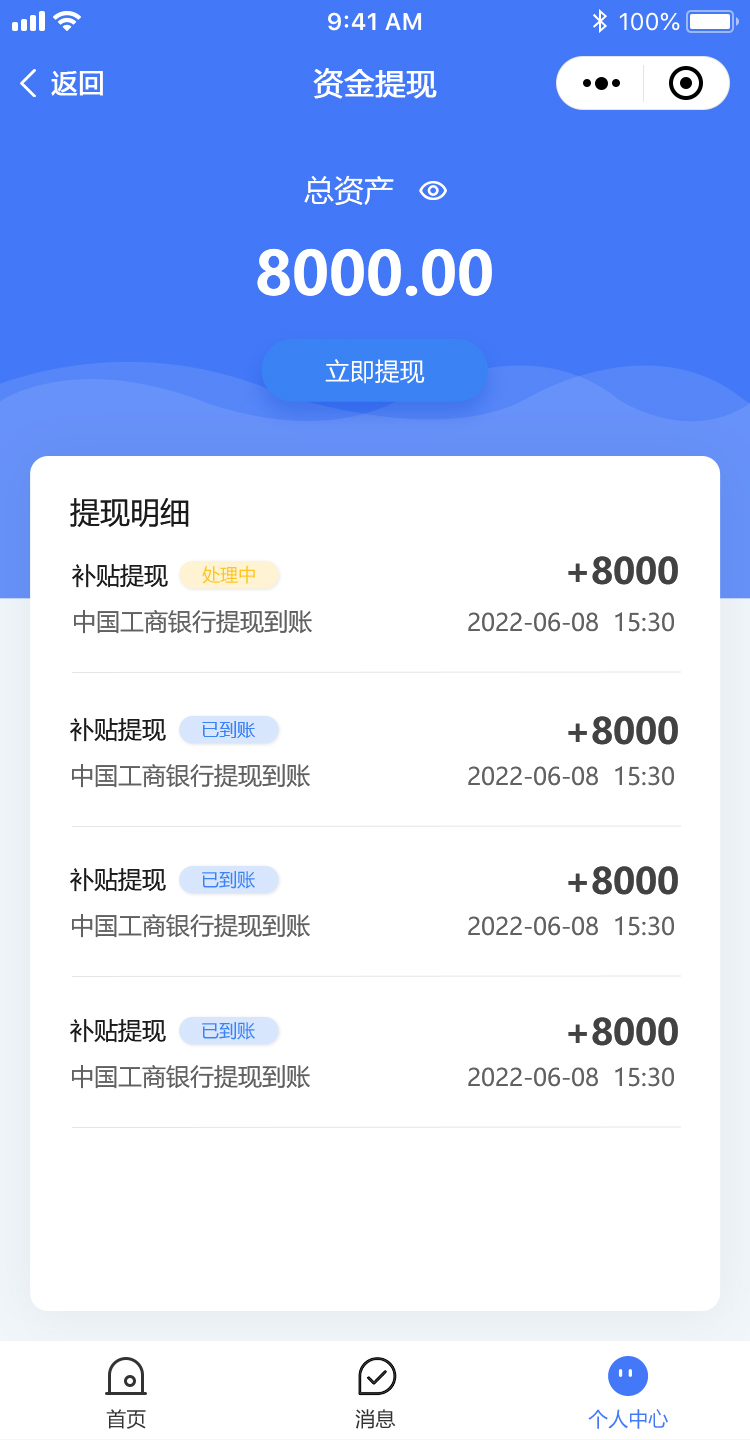Open the mini program three-dot menu
Screen dimensions: 750x1440
click(x=601, y=83)
